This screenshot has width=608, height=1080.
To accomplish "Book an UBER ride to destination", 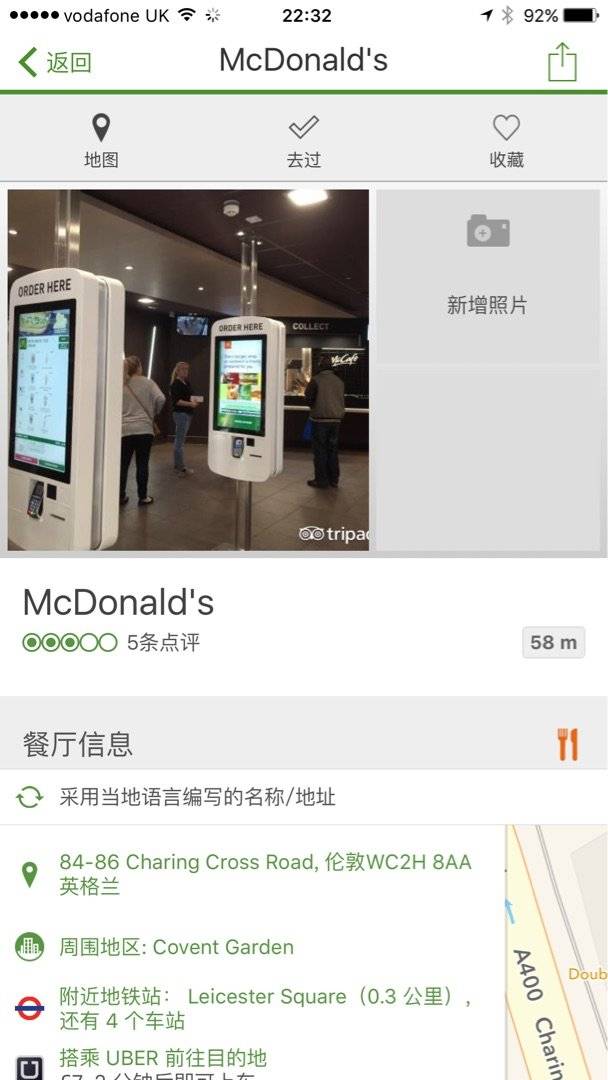I will (163, 1062).
